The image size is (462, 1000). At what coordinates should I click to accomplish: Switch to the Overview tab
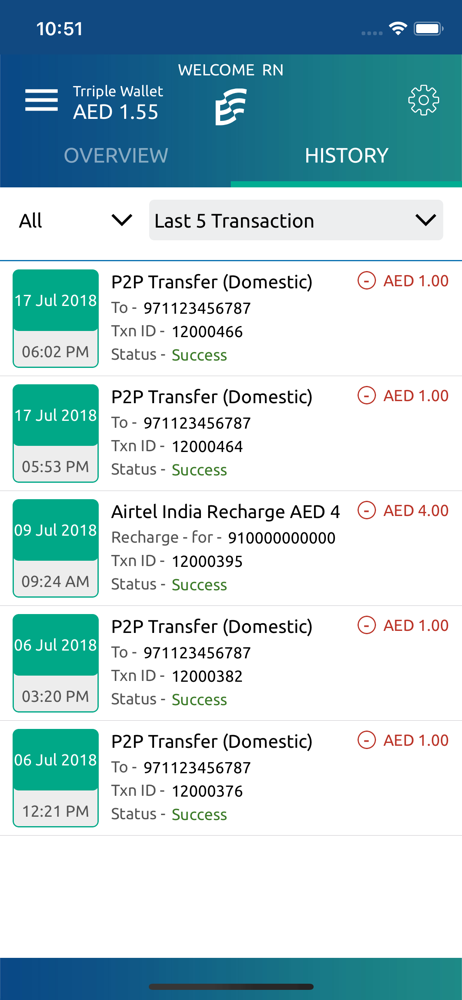116,155
